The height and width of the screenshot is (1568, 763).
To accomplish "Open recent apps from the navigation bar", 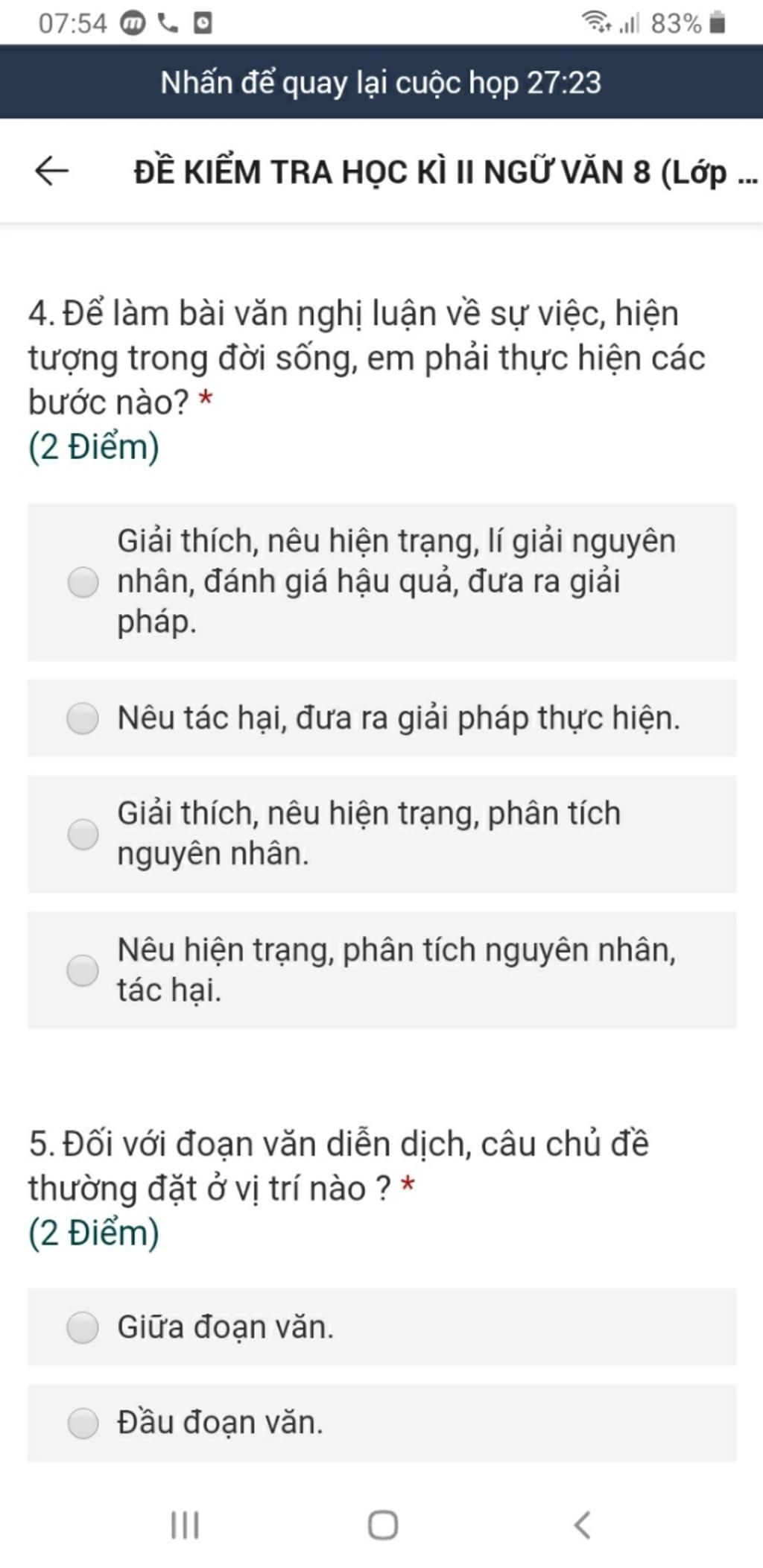I will (185, 1525).
